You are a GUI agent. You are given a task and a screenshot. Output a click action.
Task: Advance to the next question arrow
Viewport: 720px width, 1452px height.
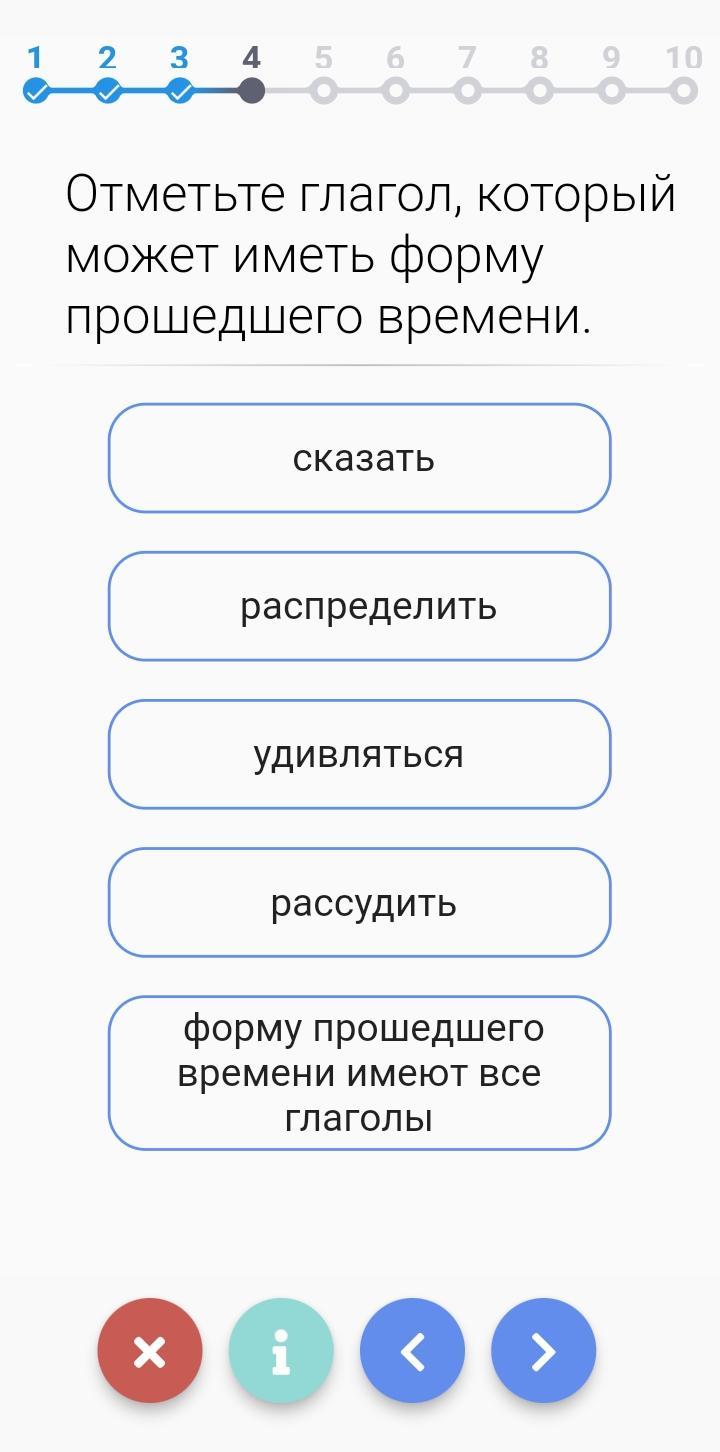click(543, 1351)
